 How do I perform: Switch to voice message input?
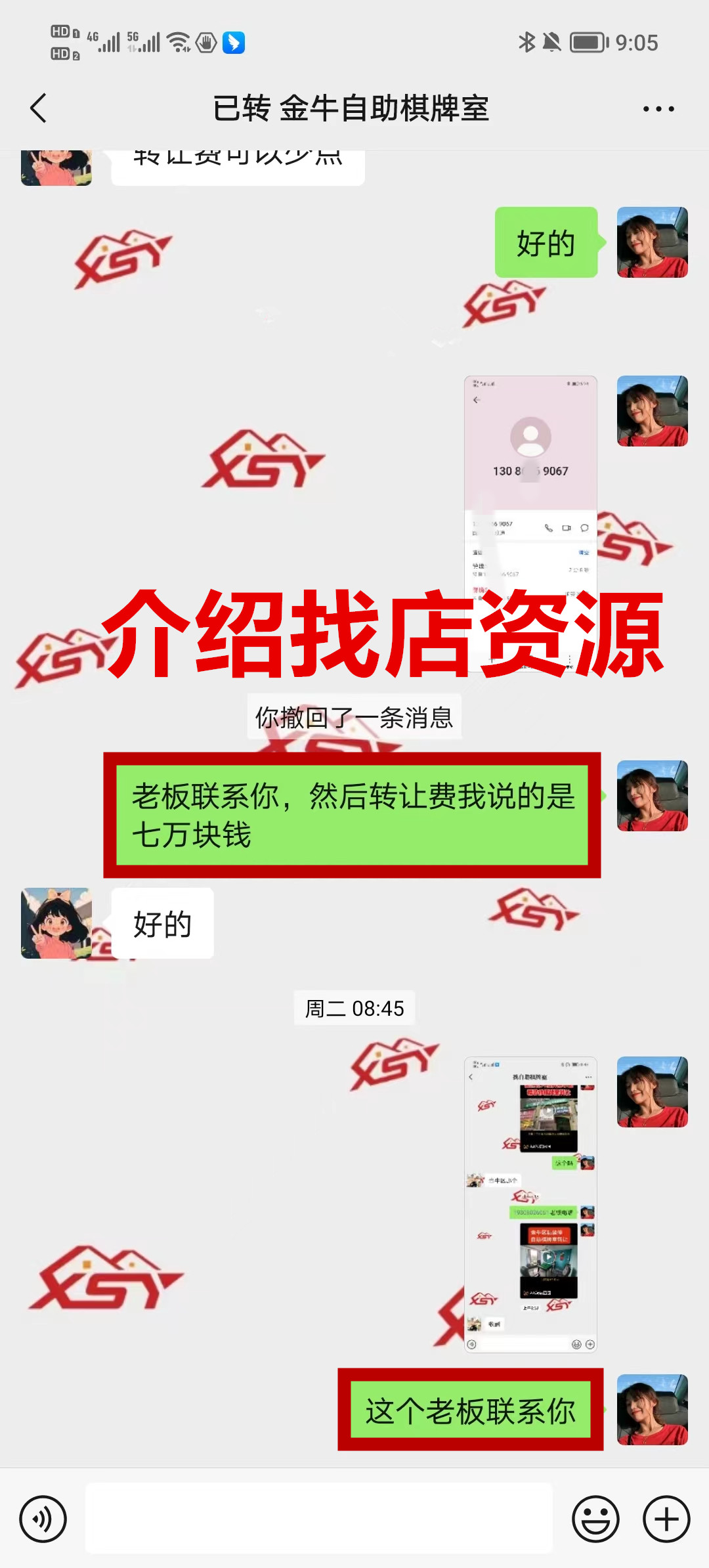point(43,1519)
